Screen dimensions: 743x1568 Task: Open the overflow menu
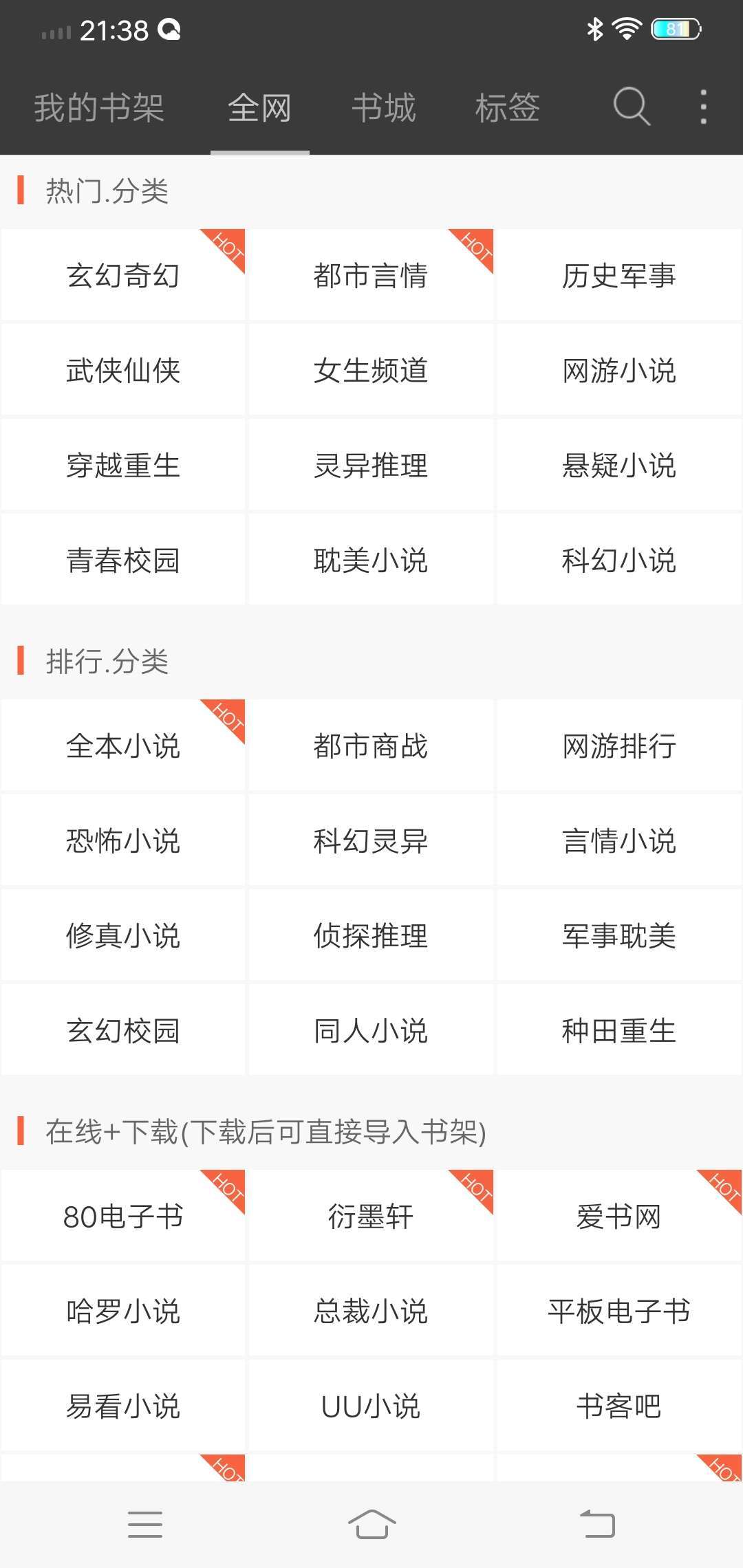pos(702,107)
